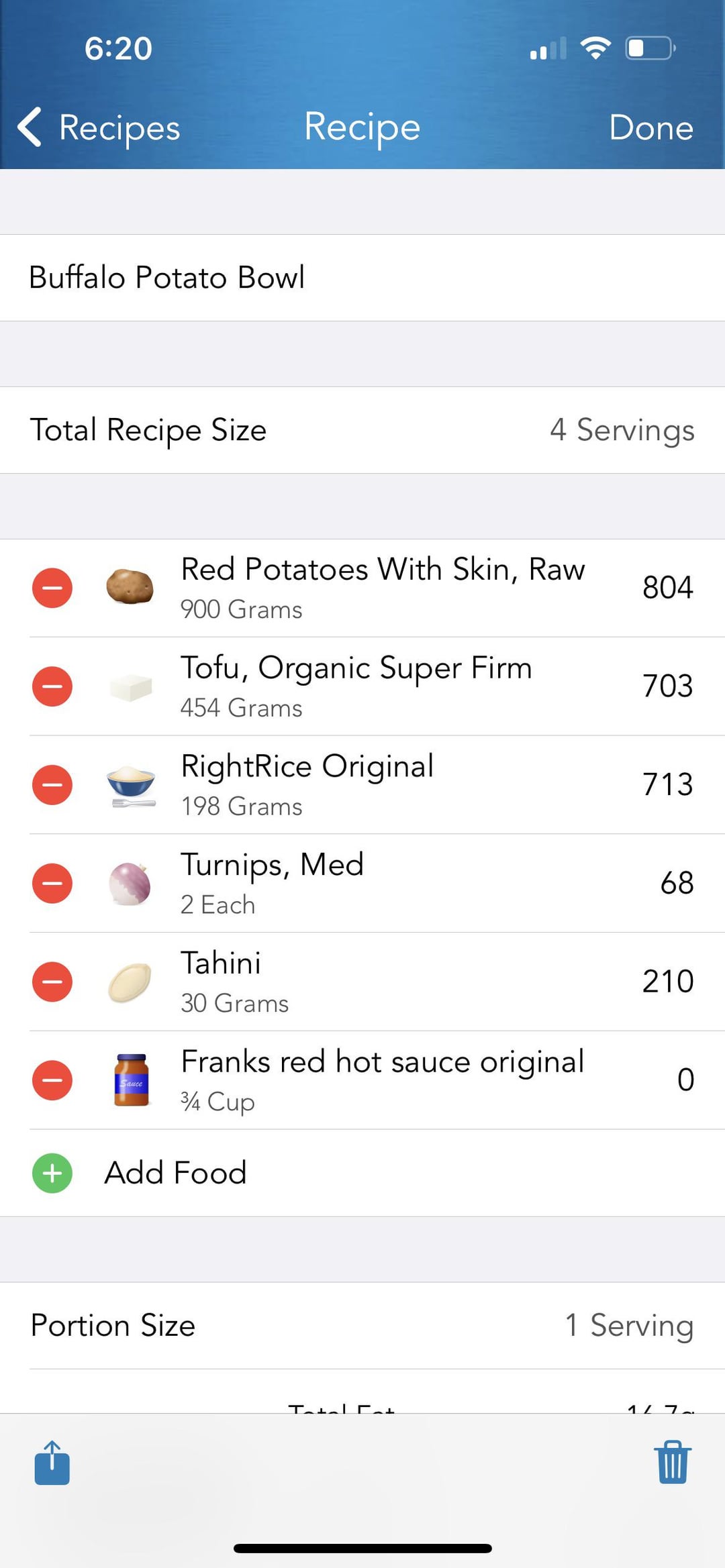Add Food to the recipe
The width and height of the screenshot is (725, 1568).
click(x=362, y=1173)
